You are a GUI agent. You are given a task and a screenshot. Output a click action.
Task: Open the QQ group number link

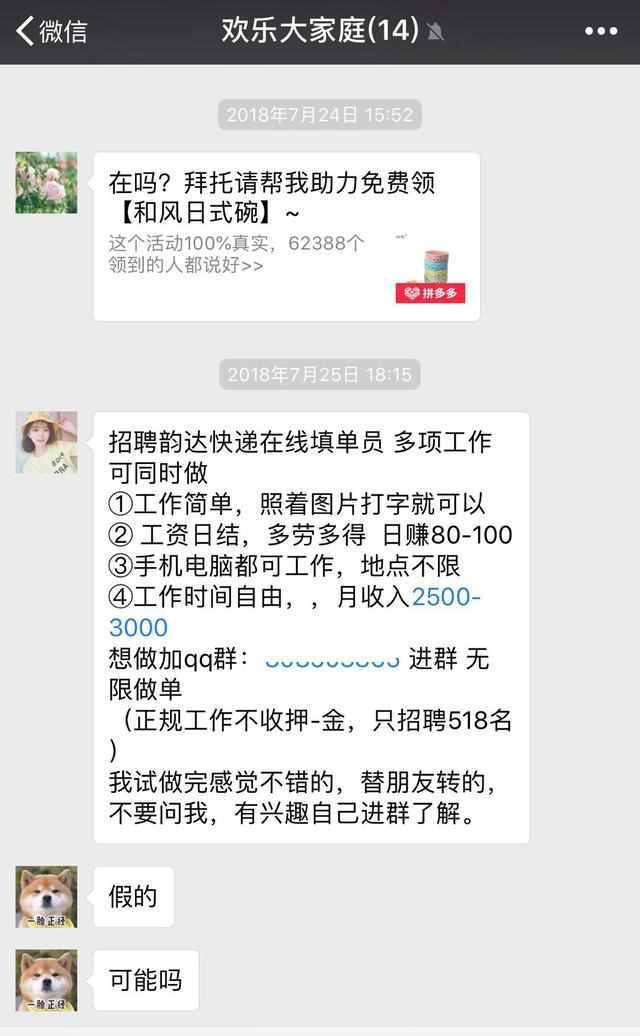[332, 660]
